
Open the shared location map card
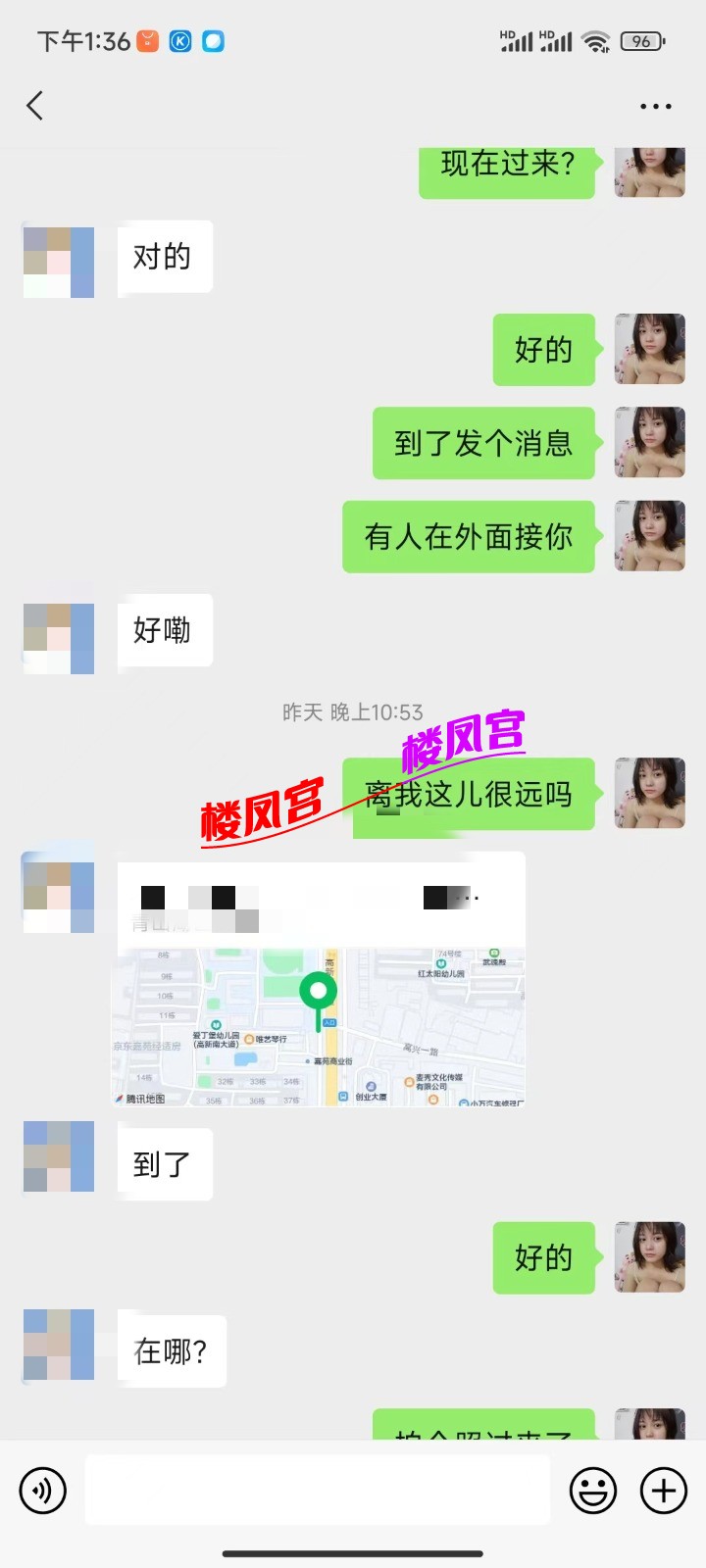click(x=321, y=980)
